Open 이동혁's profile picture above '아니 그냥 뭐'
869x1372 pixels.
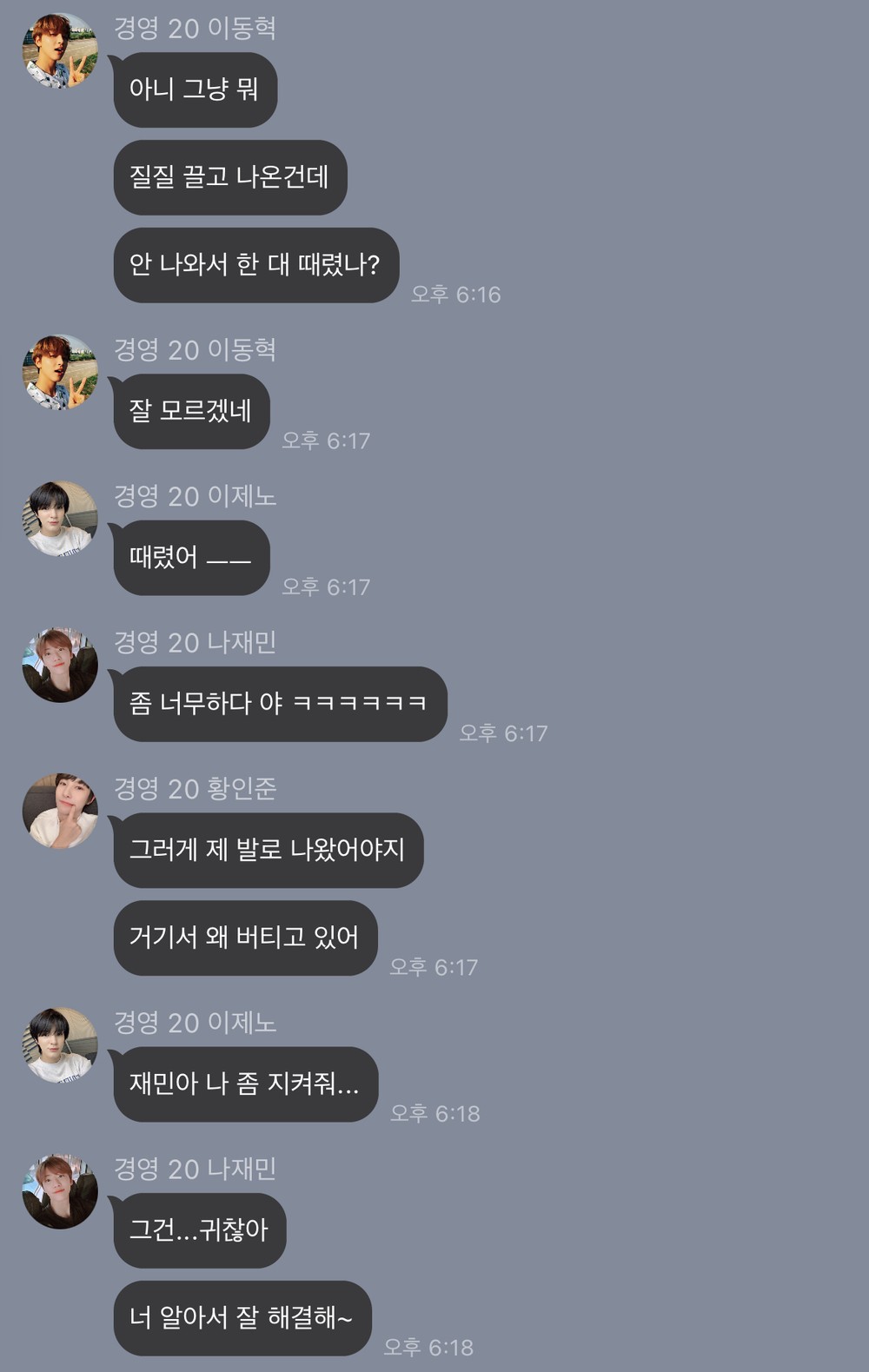[x=59, y=51]
